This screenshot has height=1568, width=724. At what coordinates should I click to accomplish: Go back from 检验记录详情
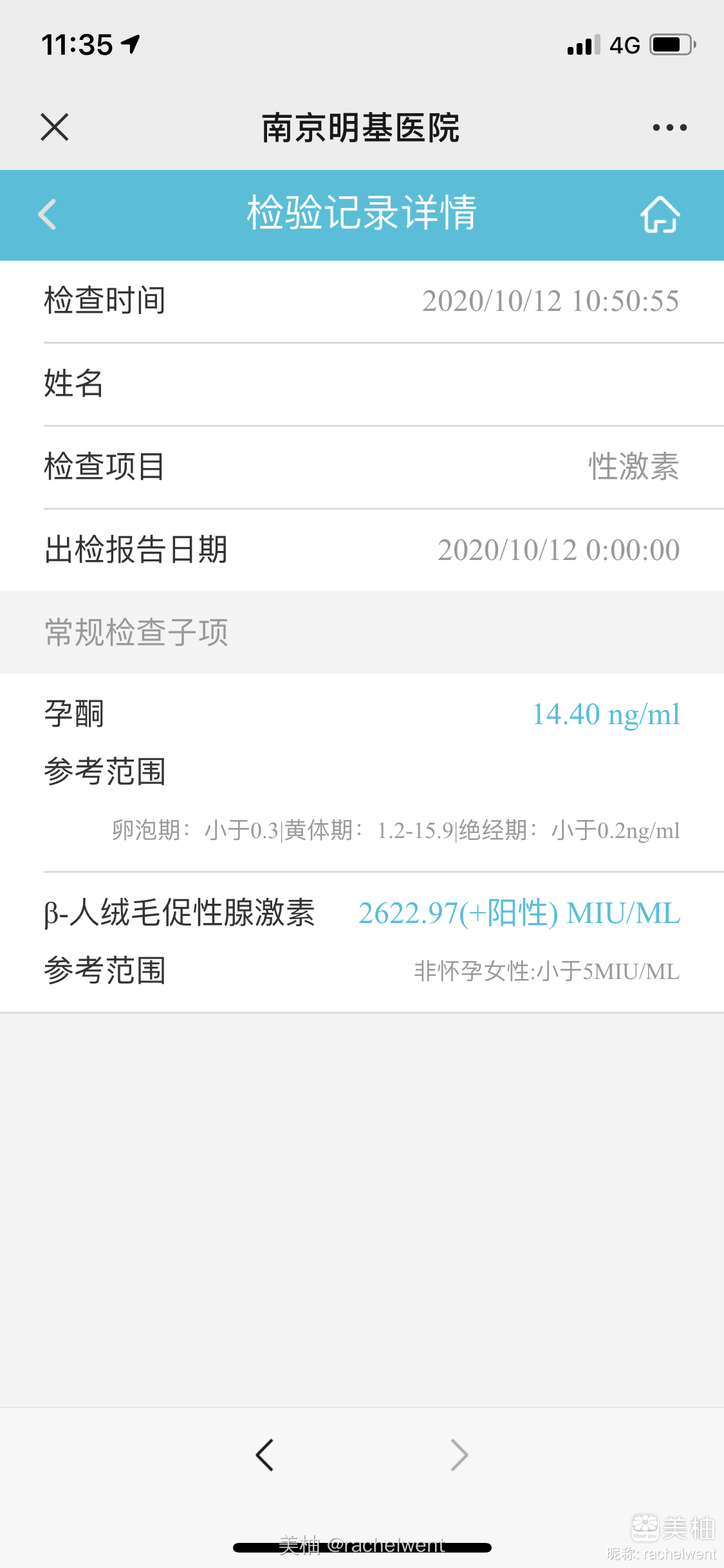(x=47, y=214)
